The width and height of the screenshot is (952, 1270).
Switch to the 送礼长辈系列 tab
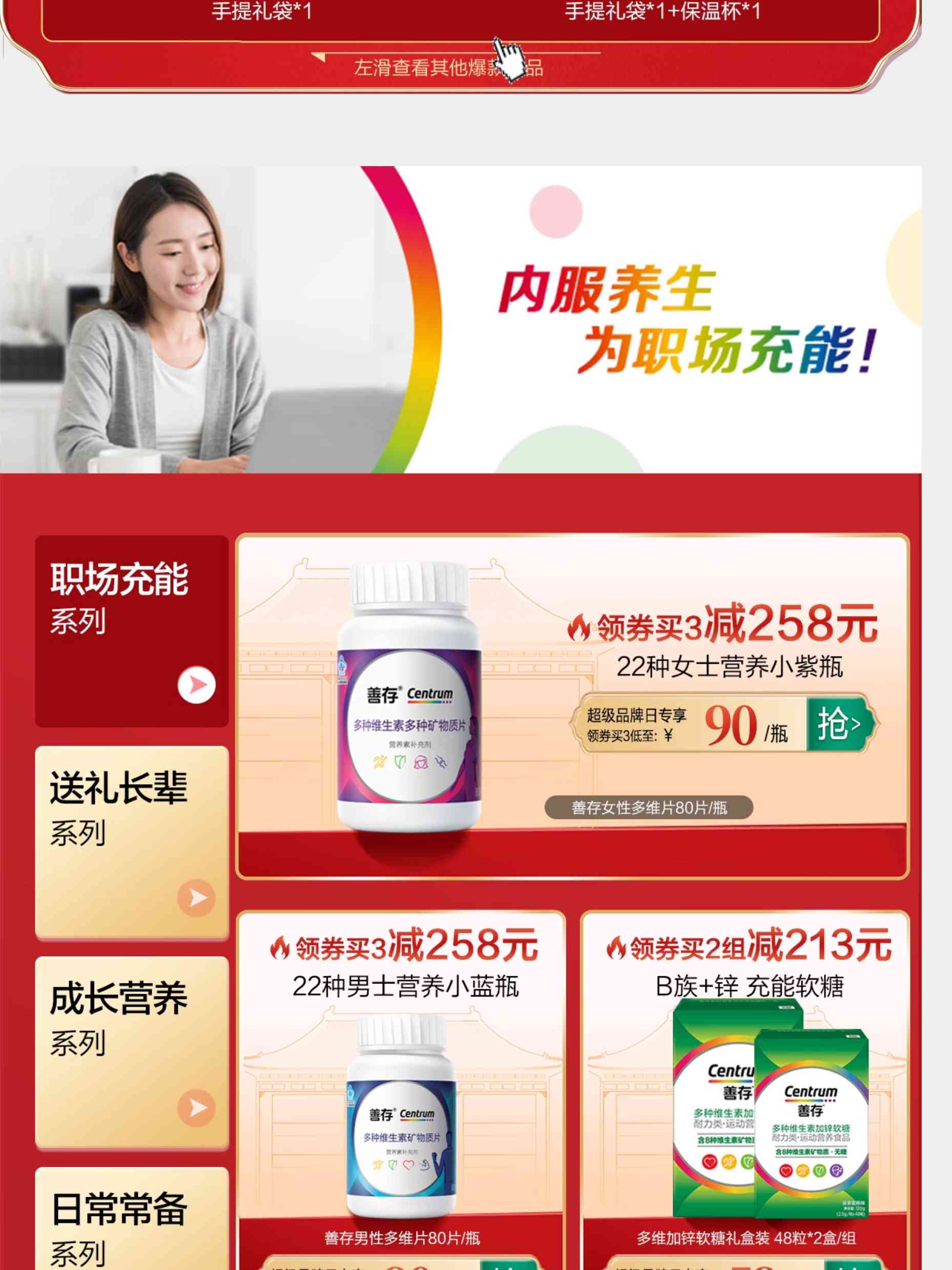click(x=131, y=842)
